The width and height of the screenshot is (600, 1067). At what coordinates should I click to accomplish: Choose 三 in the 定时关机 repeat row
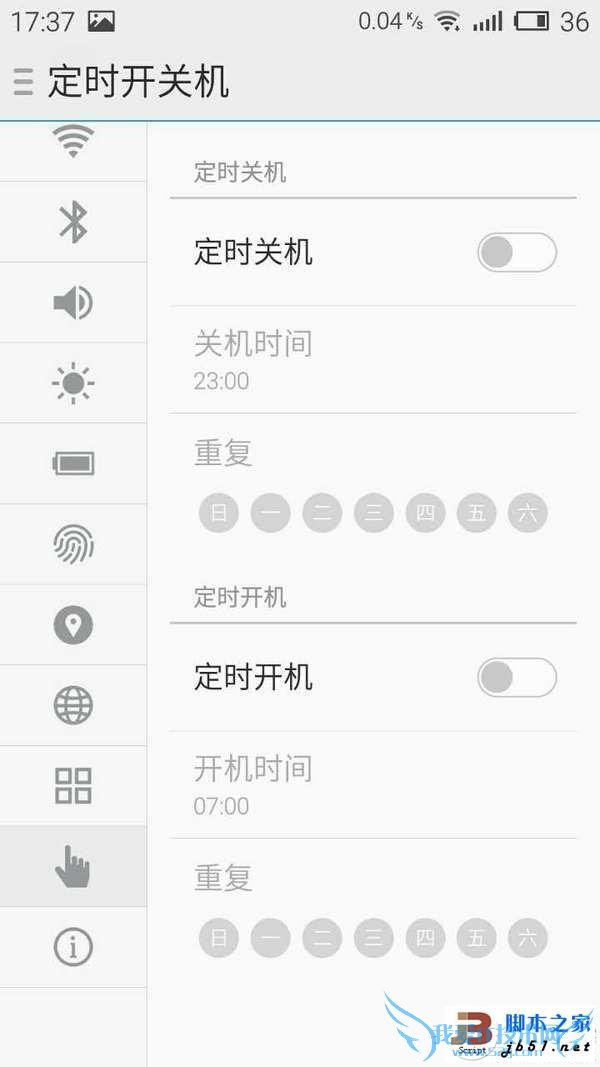click(x=373, y=514)
